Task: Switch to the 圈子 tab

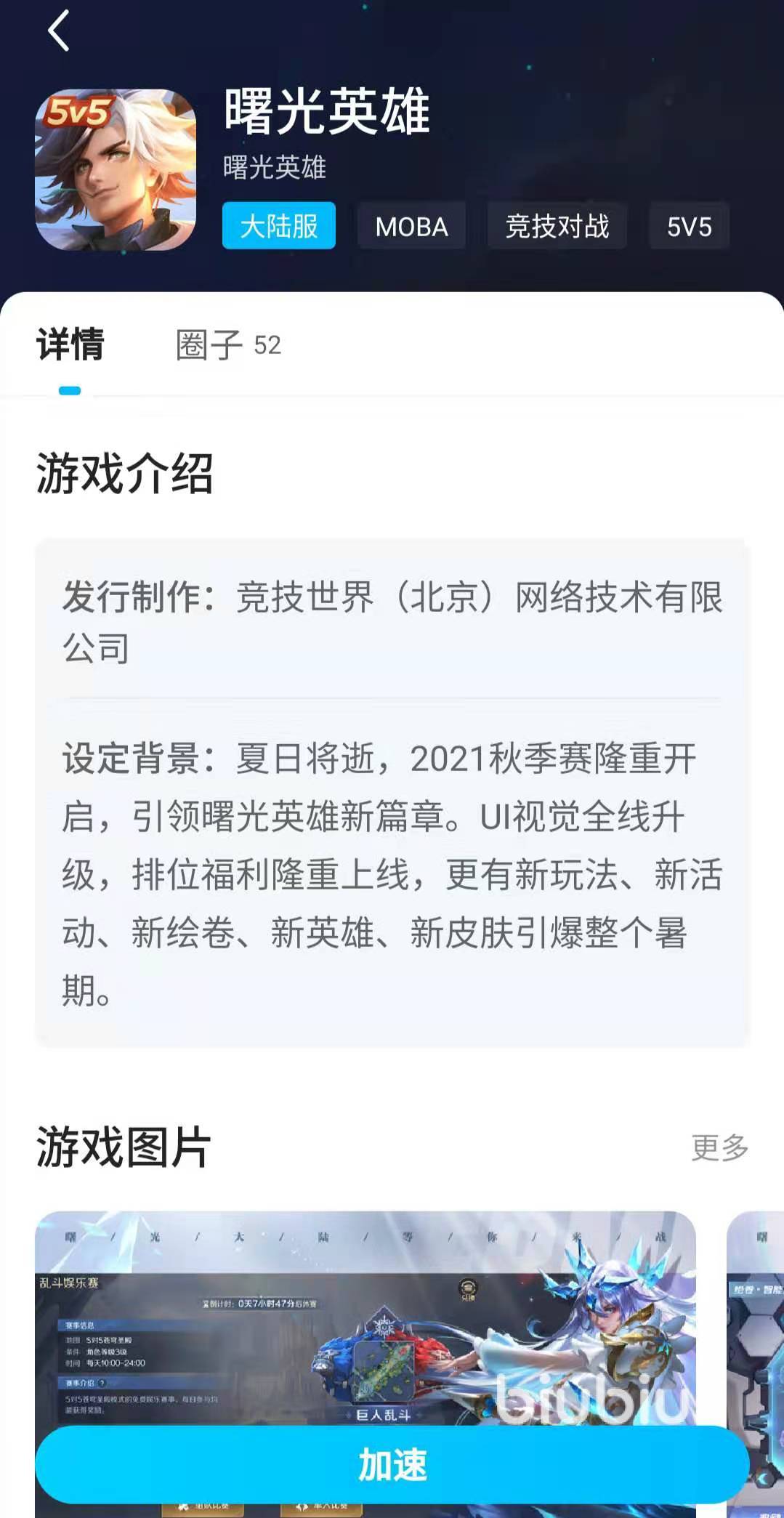Action: 227,344
